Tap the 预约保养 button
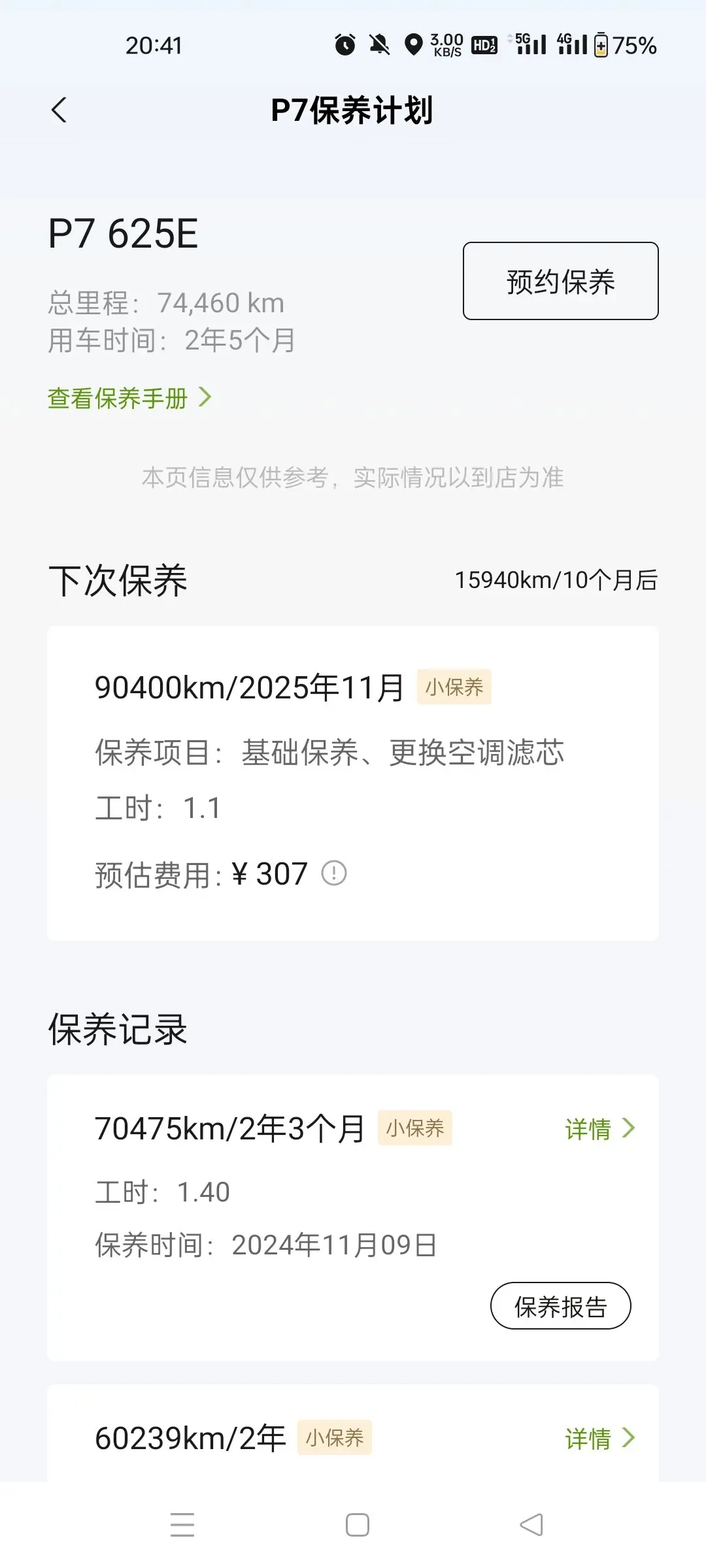Image resolution: width=706 pixels, height=1568 pixels. click(560, 281)
